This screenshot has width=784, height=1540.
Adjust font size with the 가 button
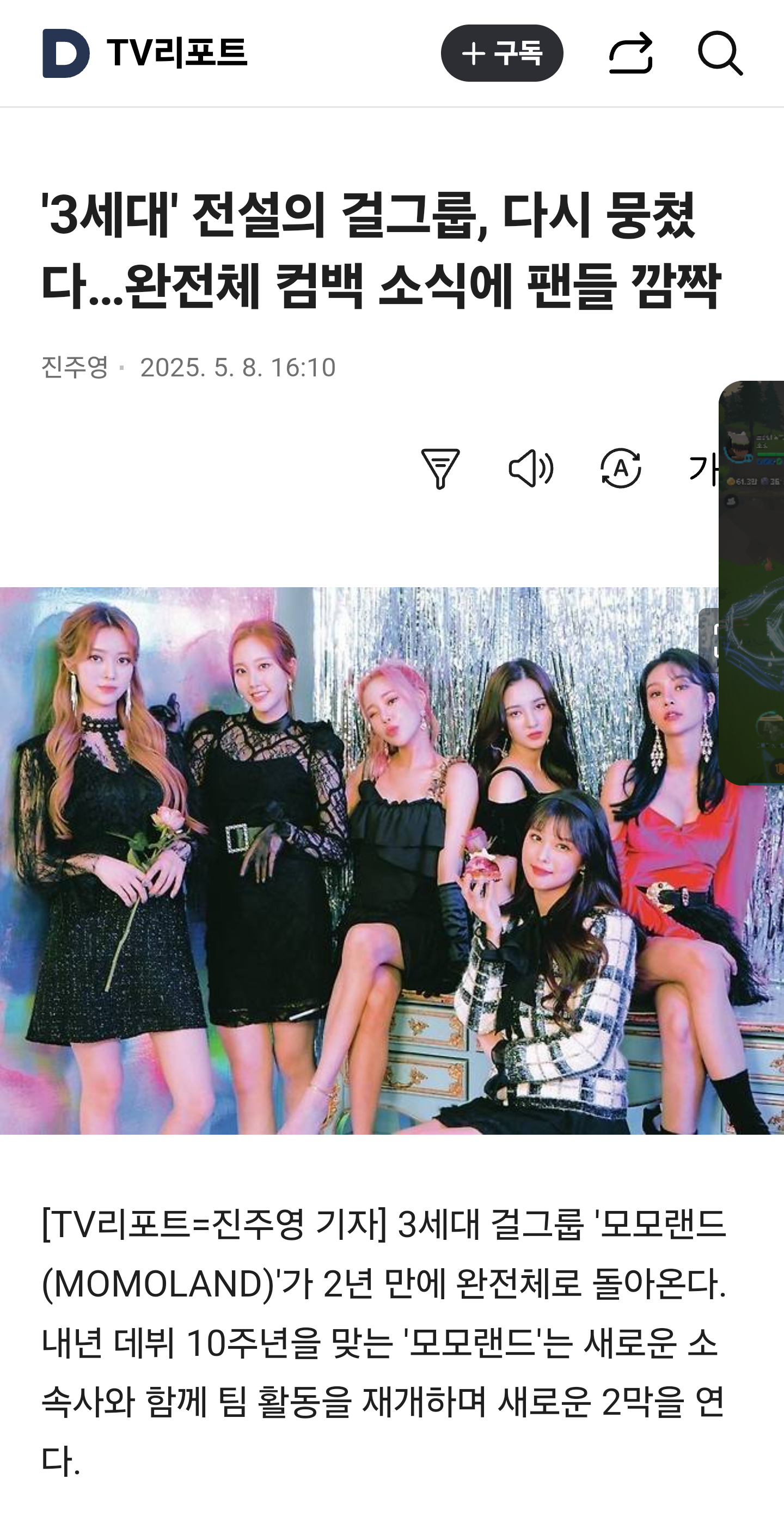pyautogui.click(x=703, y=468)
